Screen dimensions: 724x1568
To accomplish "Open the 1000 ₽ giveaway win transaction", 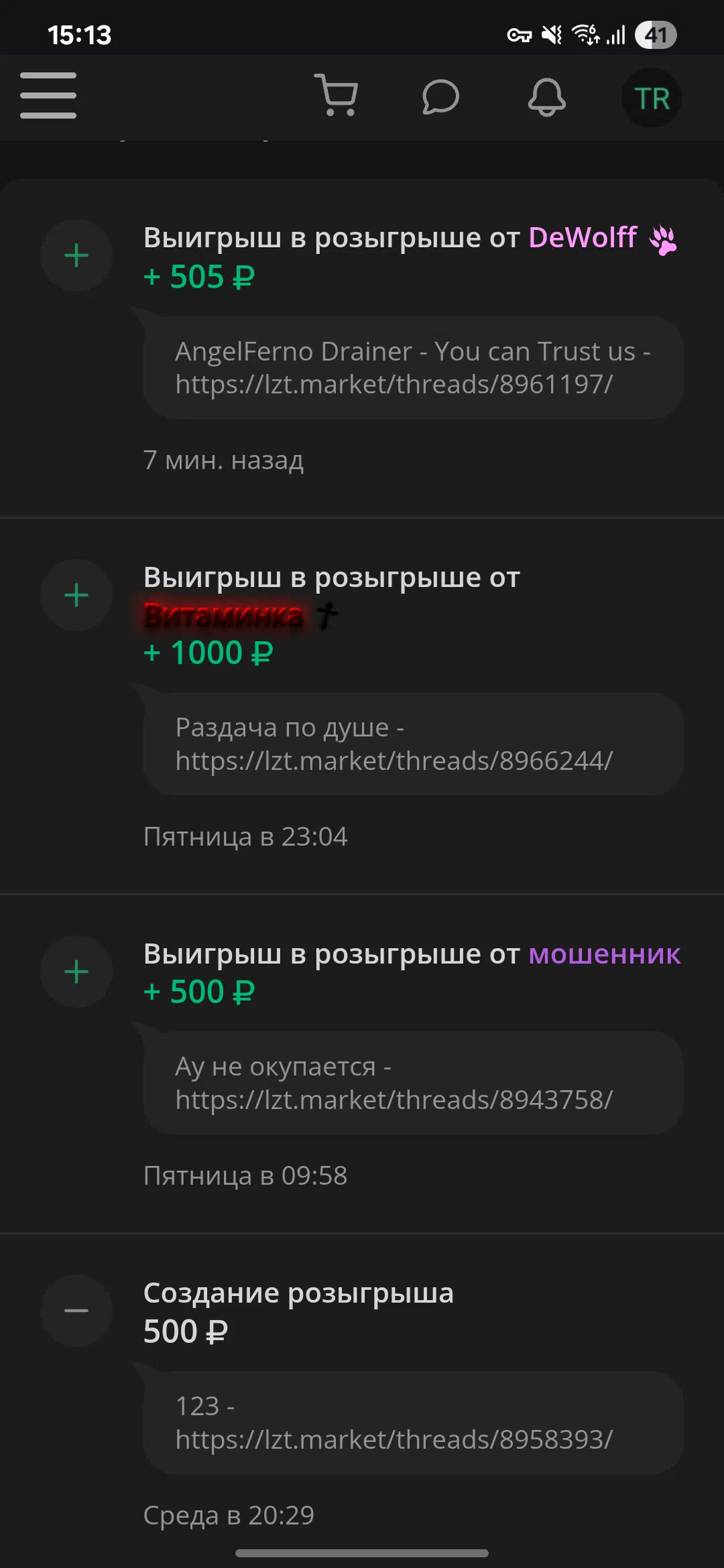I will [x=362, y=706].
